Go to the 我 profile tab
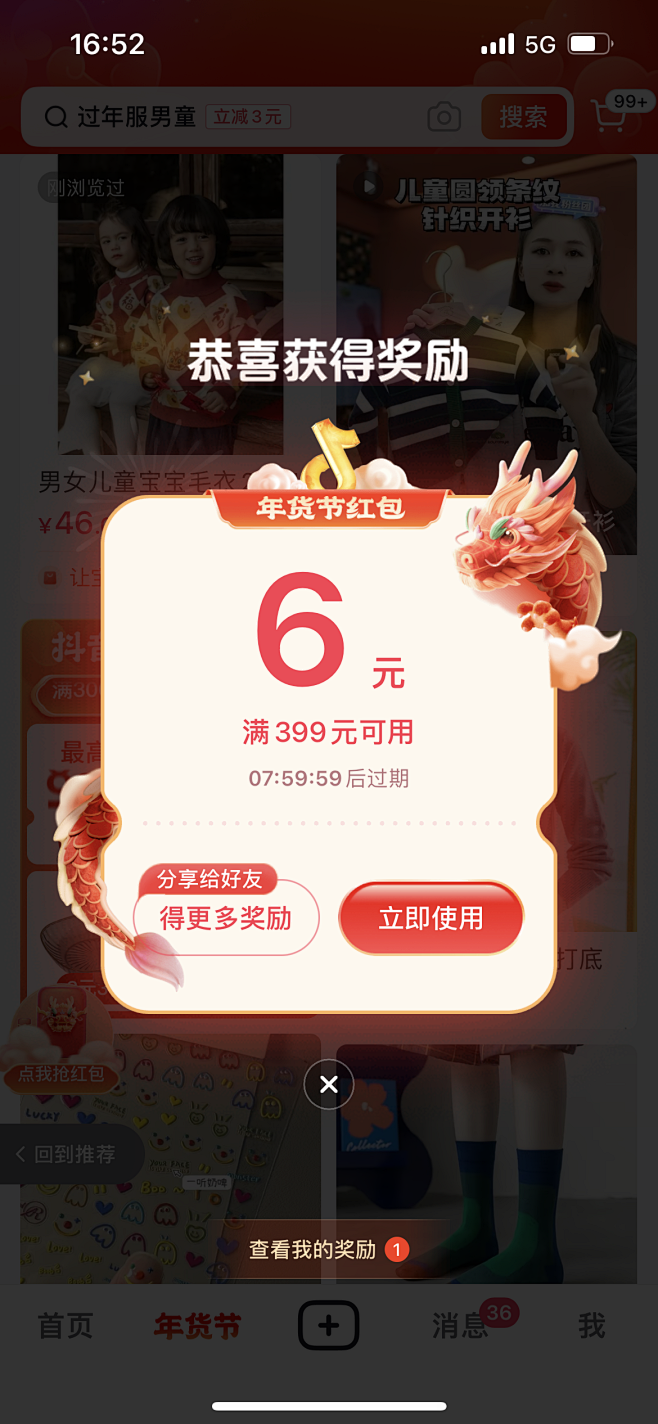Viewport: 658px width, 1424px height. tap(592, 1326)
